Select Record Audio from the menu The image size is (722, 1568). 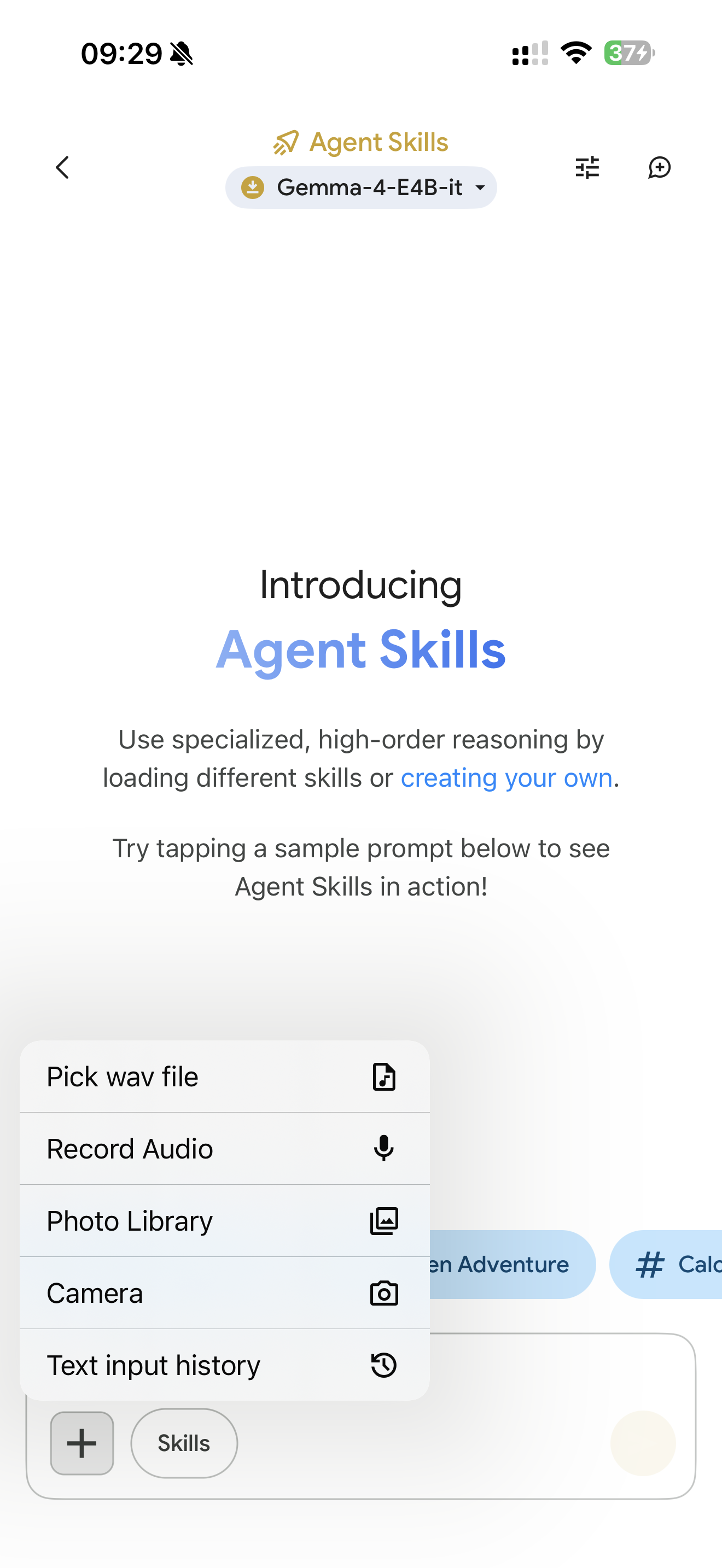click(224, 1149)
